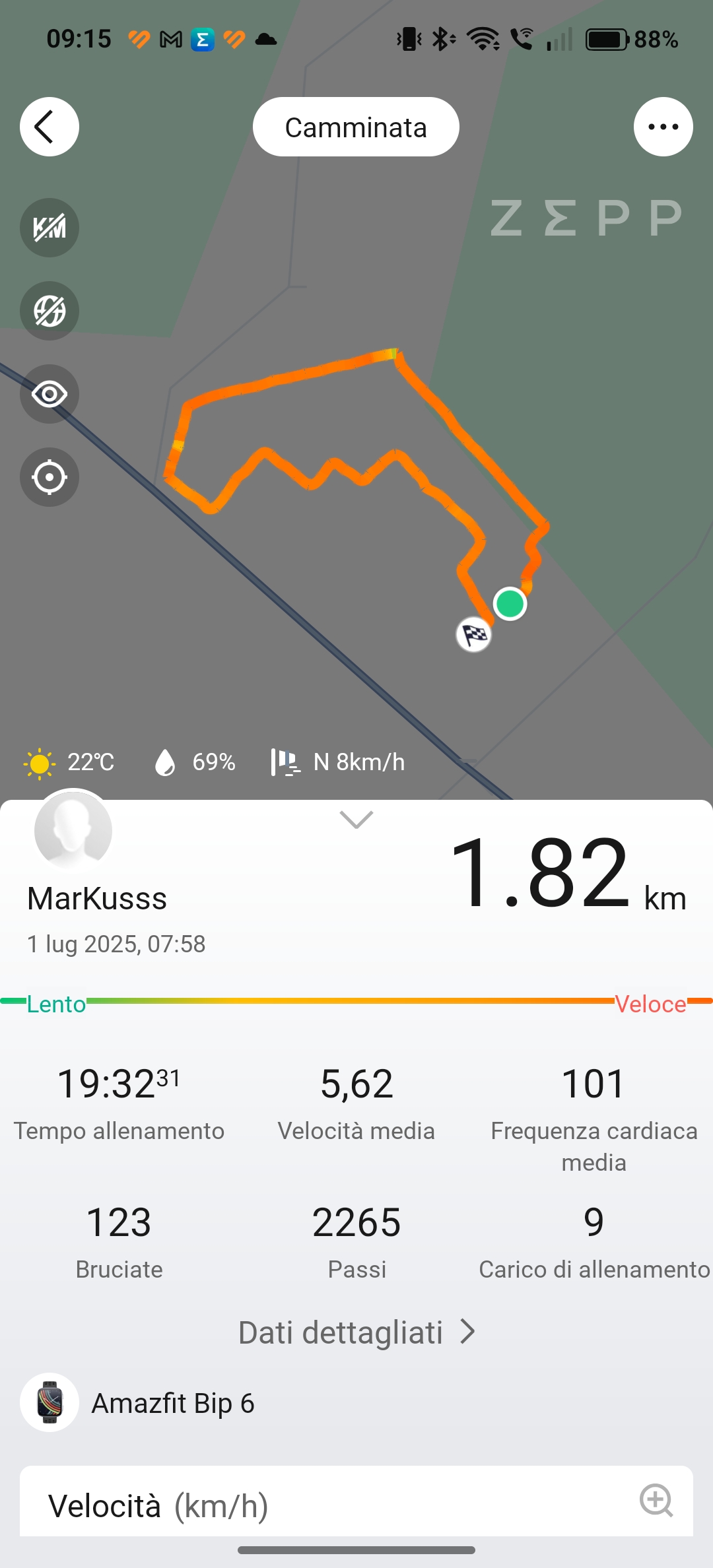Open the three-dot overflow menu
The width and height of the screenshot is (713, 1568).
coord(663,127)
